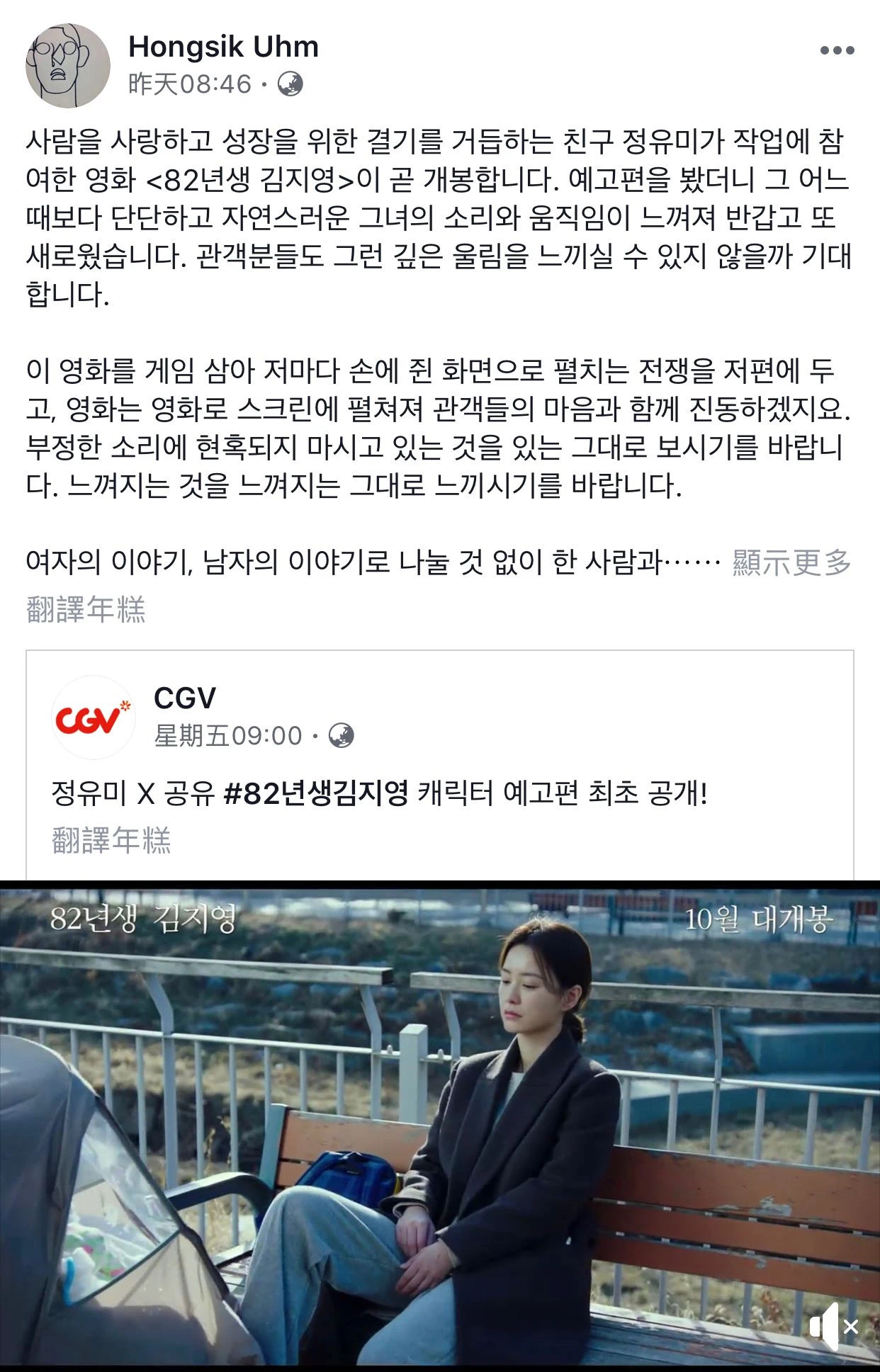Unmute the video sound
Screen dimensions: 880x1372
tap(833, 1326)
